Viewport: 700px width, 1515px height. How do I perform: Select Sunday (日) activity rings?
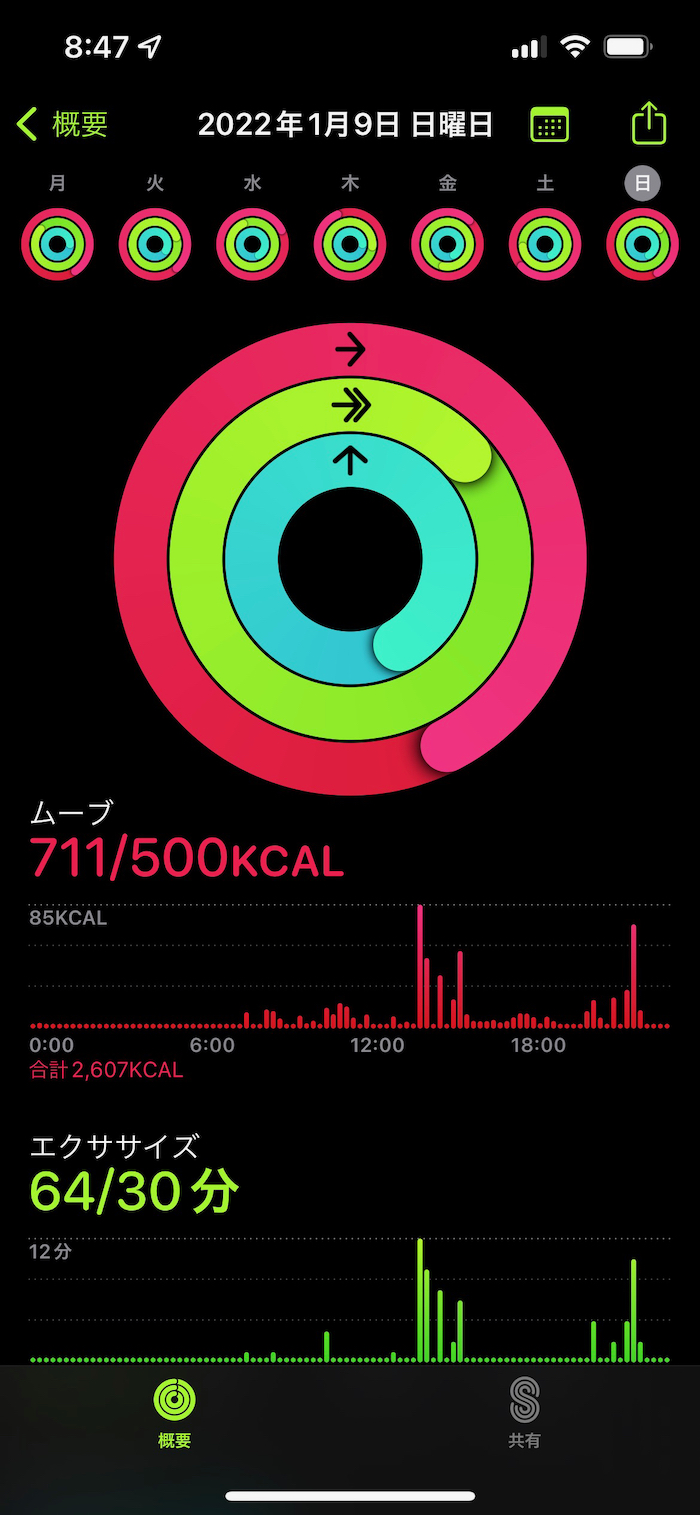[642, 244]
